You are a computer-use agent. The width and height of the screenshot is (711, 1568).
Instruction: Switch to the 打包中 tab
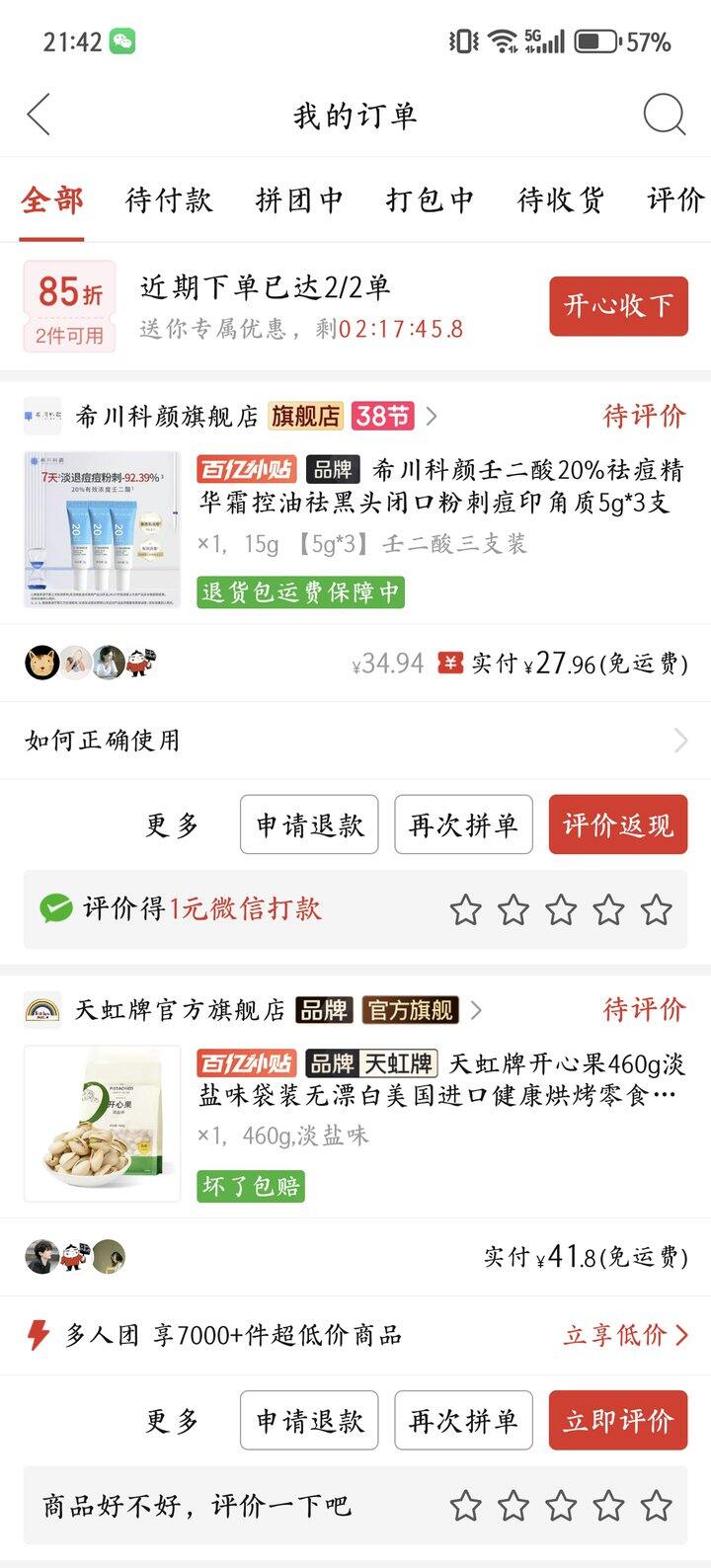pyautogui.click(x=430, y=200)
